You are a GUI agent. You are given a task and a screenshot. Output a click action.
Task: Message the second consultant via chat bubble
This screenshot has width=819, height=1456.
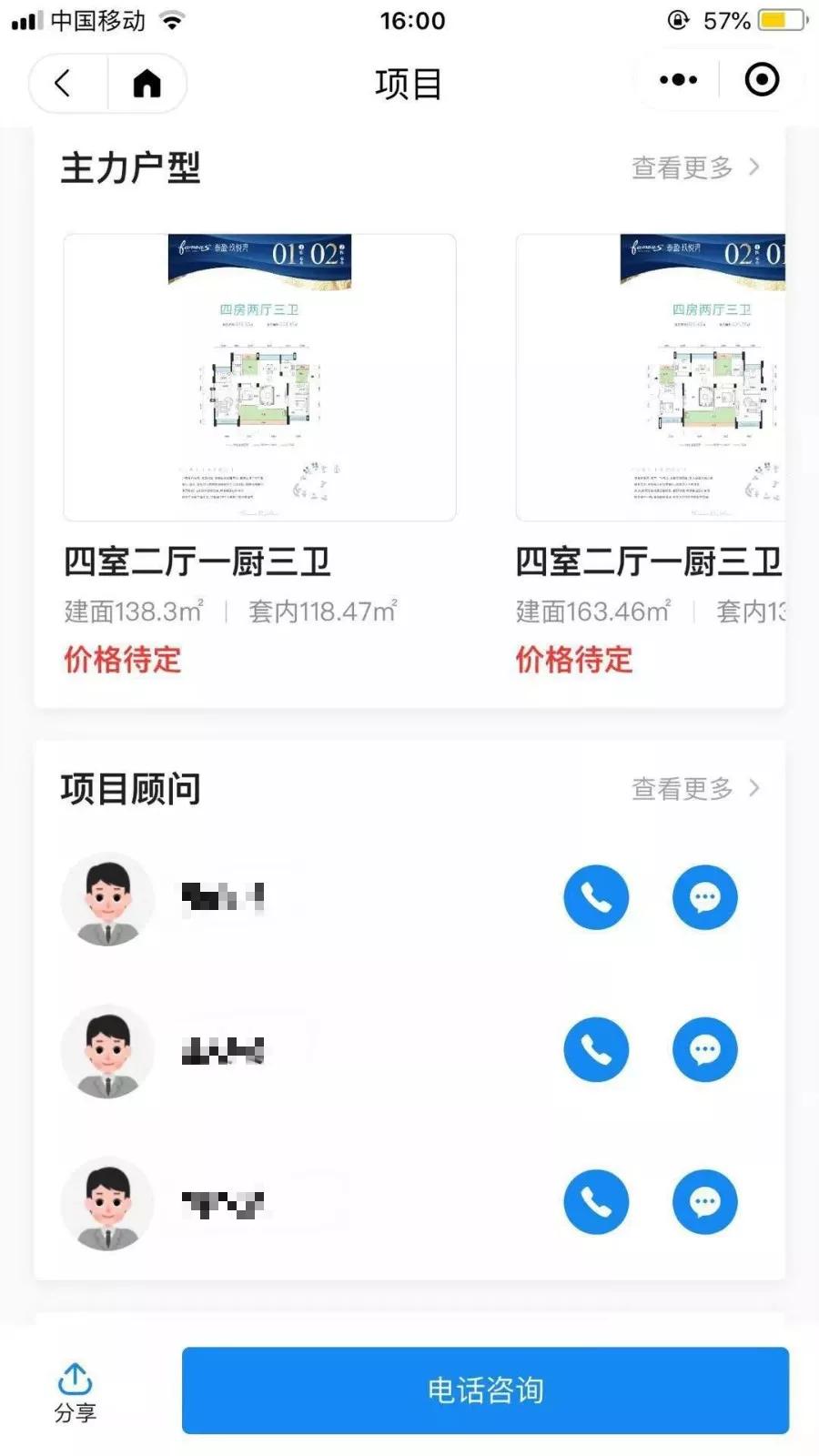tap(704, 1049)
